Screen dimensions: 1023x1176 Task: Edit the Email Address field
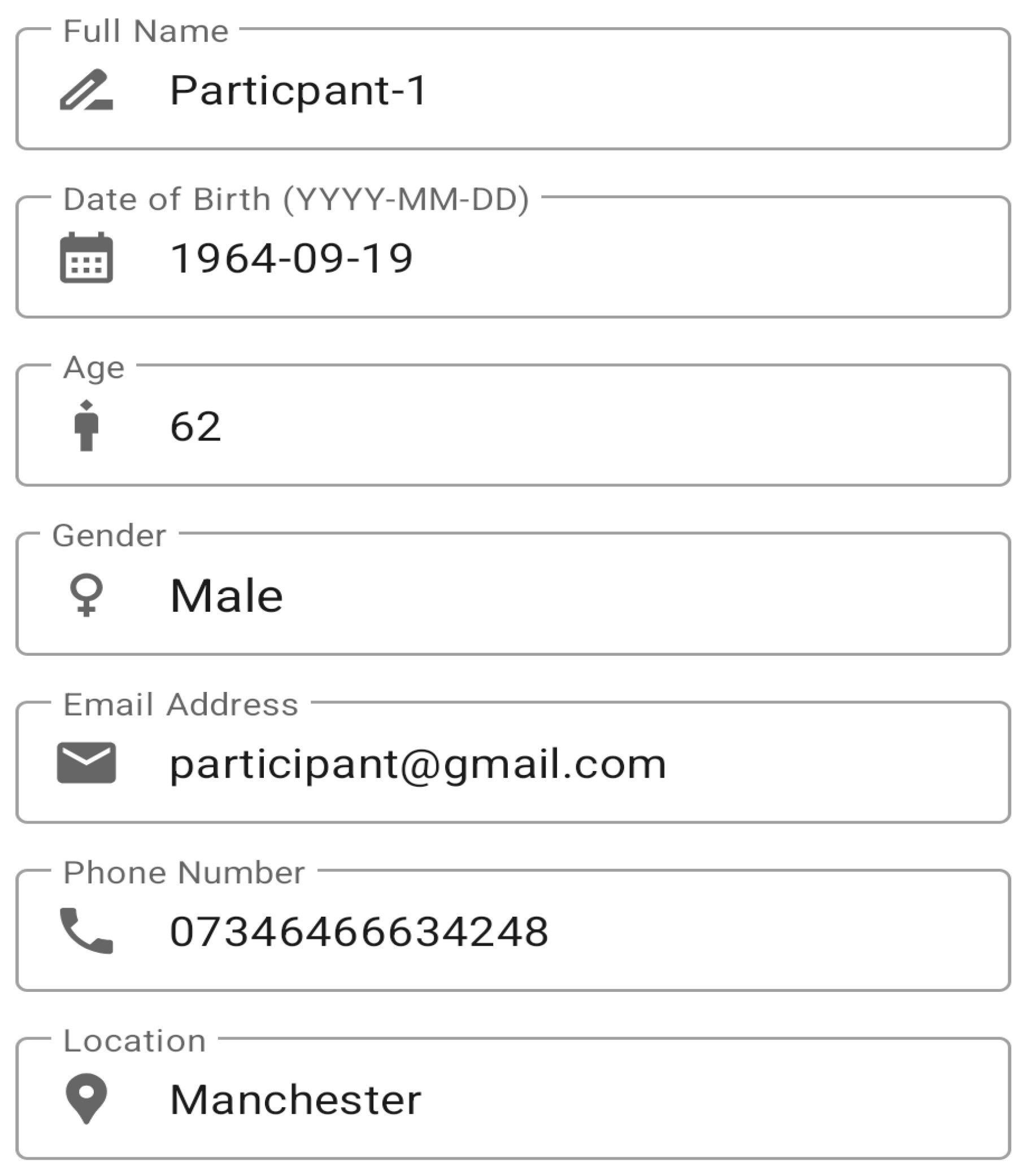tap(514, 763)
